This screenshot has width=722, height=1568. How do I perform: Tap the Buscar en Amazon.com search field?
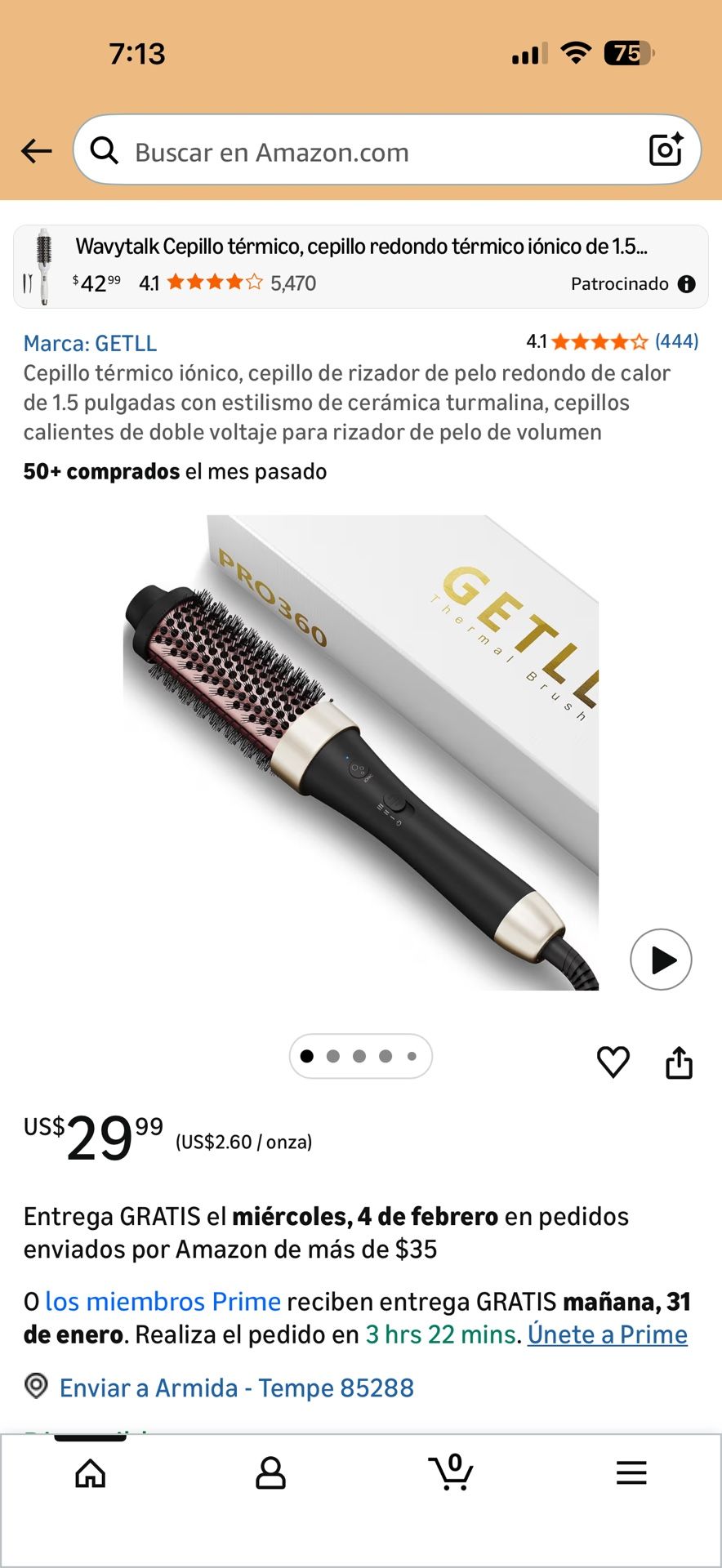[x=368, y=152]
